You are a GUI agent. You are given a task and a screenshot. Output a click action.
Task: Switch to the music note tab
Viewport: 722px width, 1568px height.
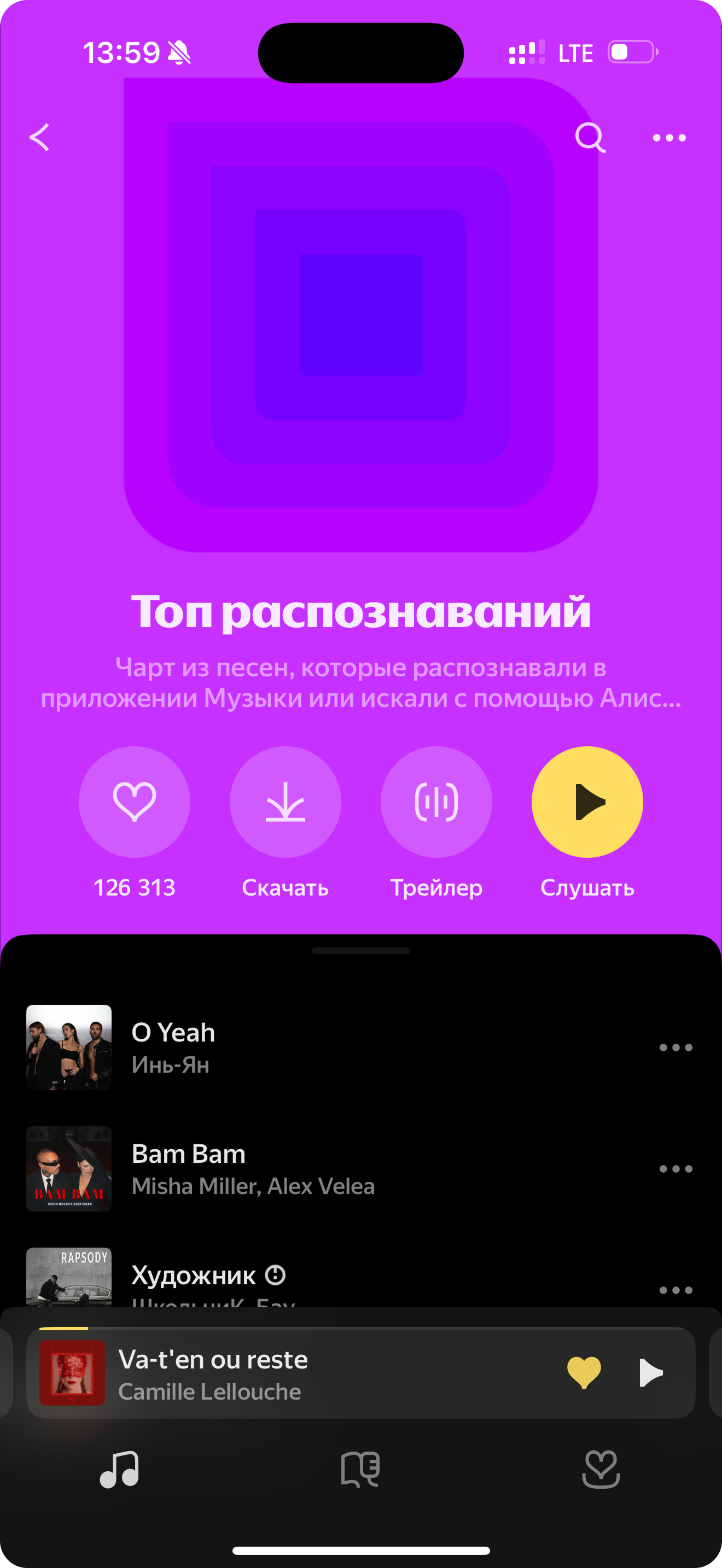120,1470
